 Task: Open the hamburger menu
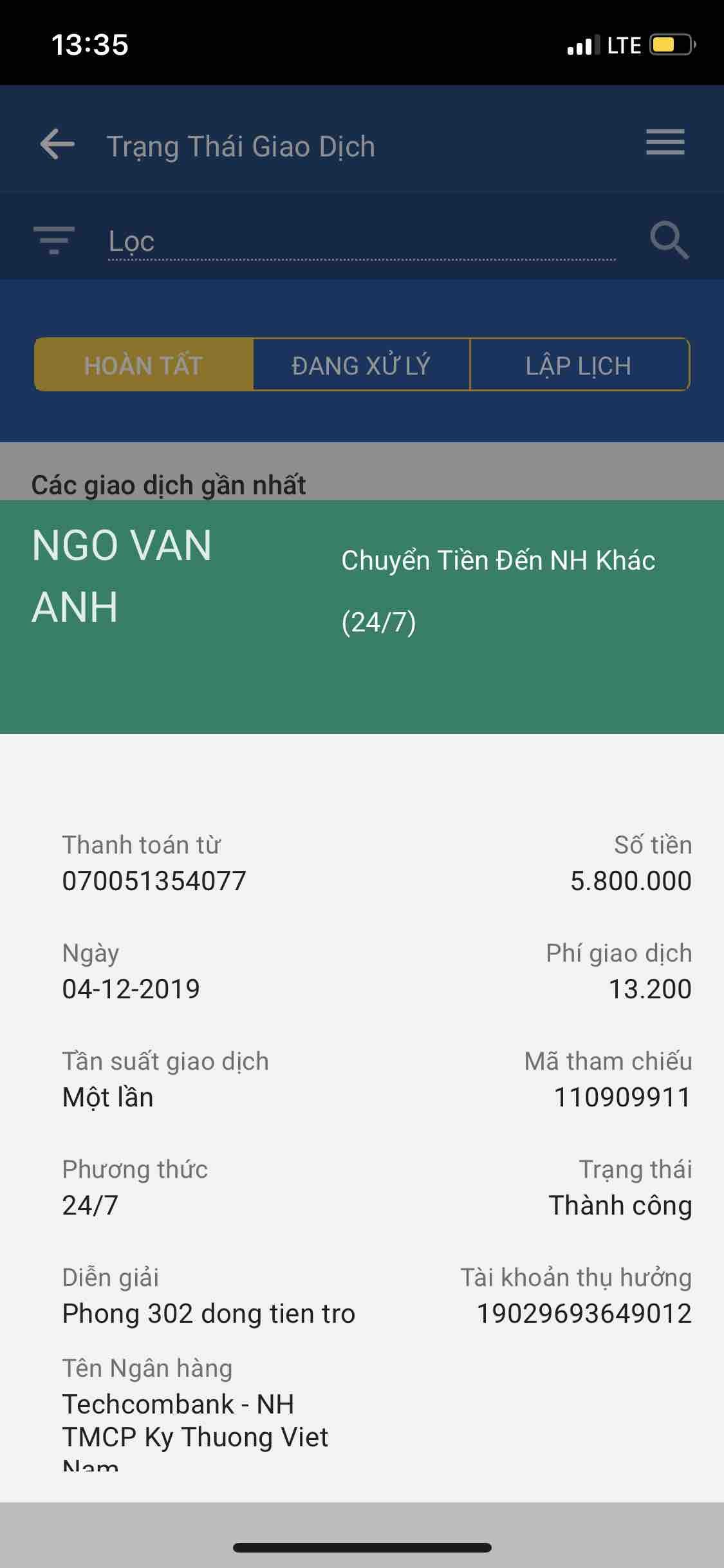pyautogui.click(x=665, y=142)
